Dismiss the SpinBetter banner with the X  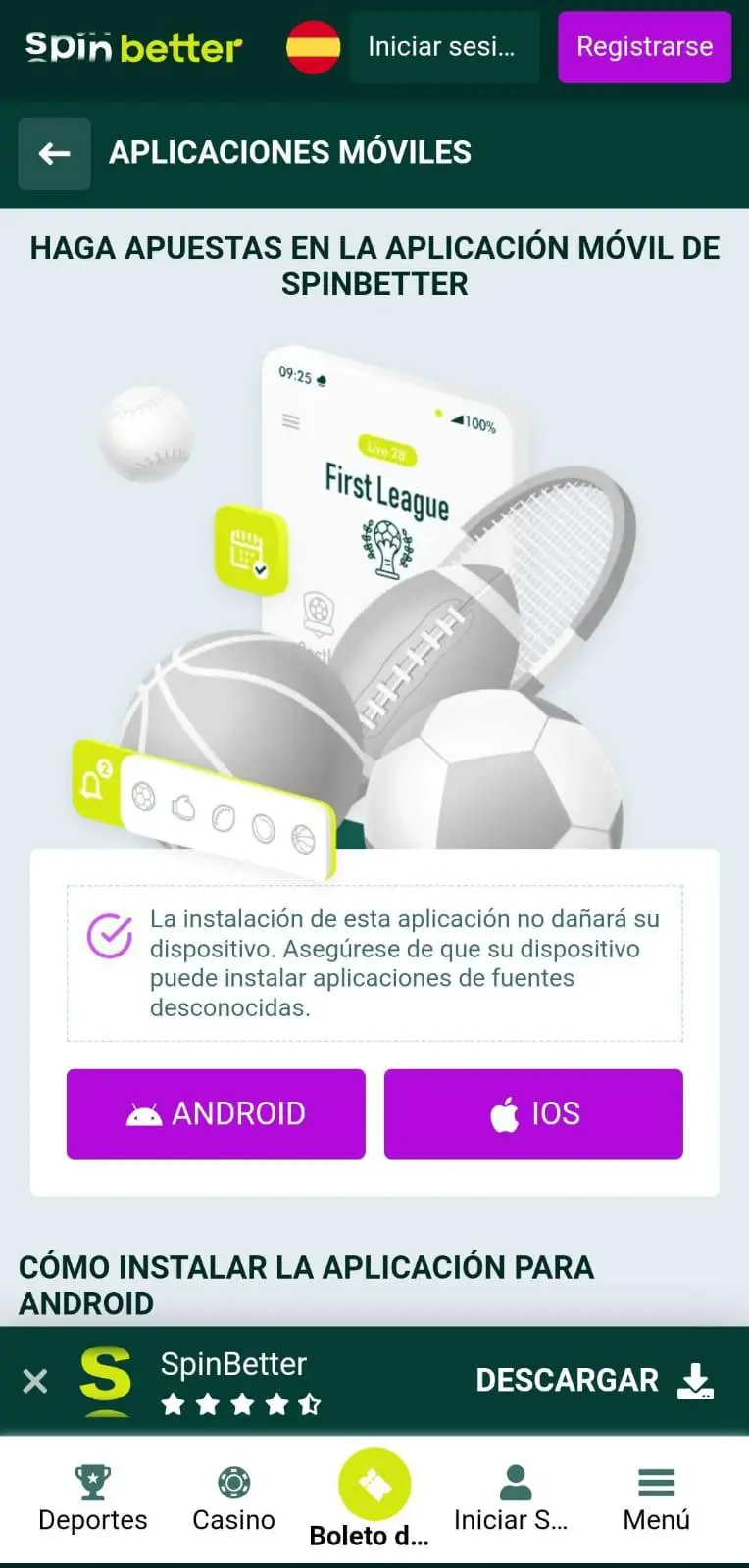click(x=35, y=1380)
